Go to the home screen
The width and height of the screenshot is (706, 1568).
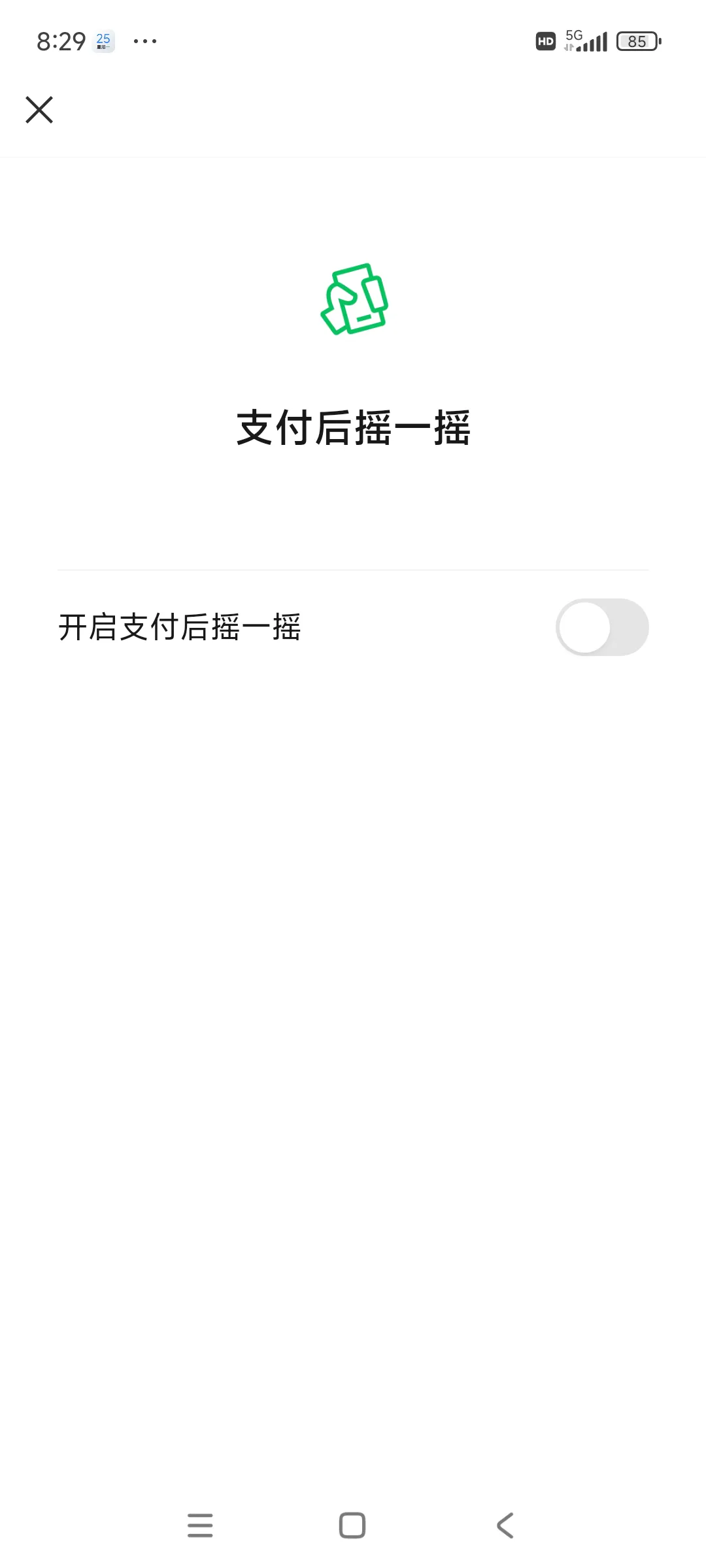click(x=352, y=1526)
